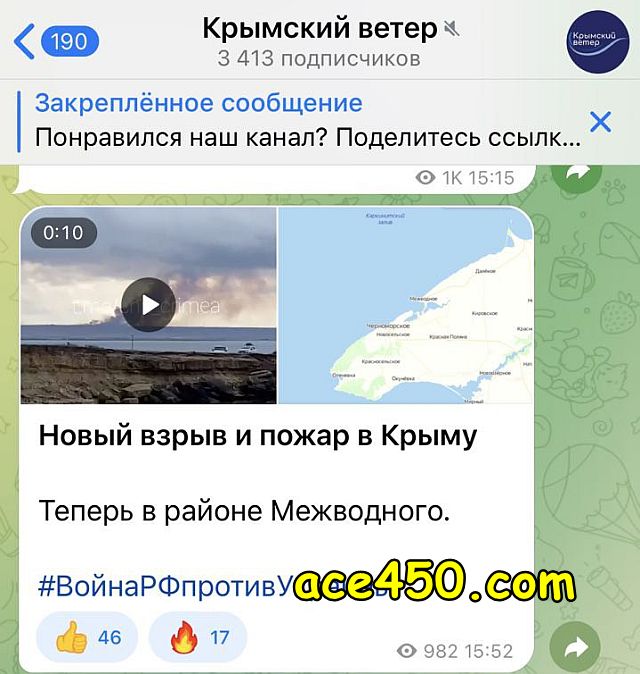
Task: Jump to the pinned message
Action: tap(300, 120)
